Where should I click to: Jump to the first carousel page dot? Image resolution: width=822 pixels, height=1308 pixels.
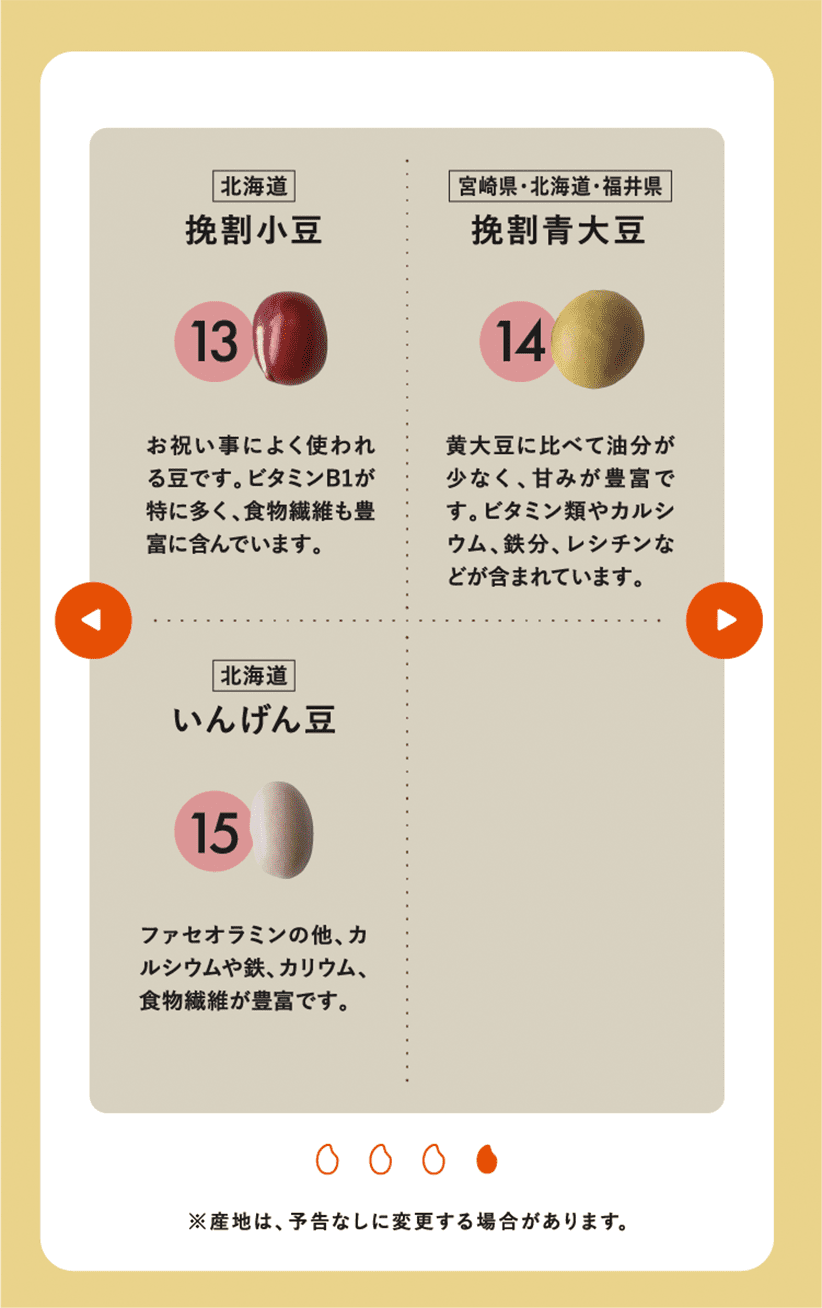[327, 1159]
